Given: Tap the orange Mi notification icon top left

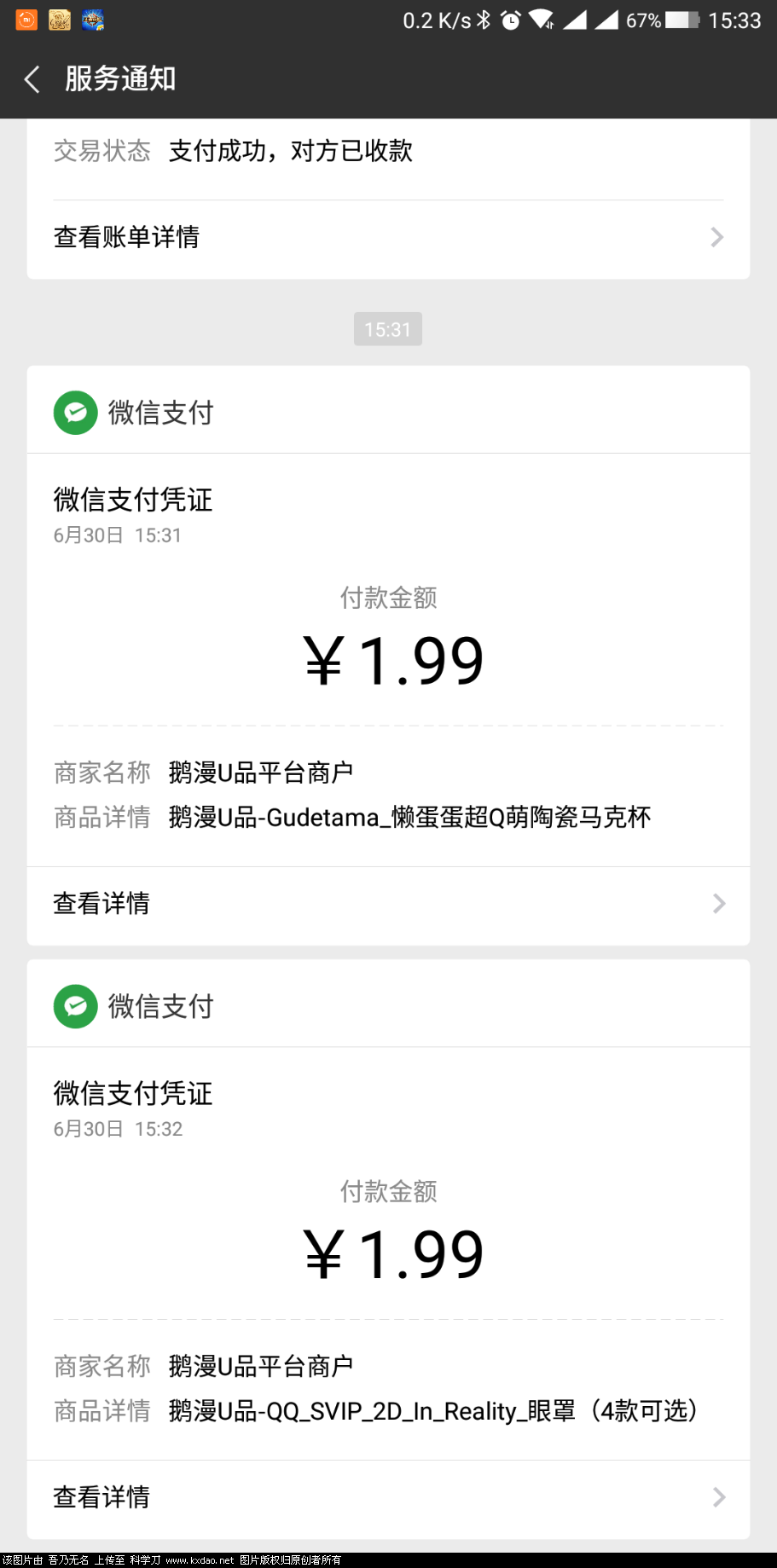Looking at the screenshot, I should pos(26,20).
